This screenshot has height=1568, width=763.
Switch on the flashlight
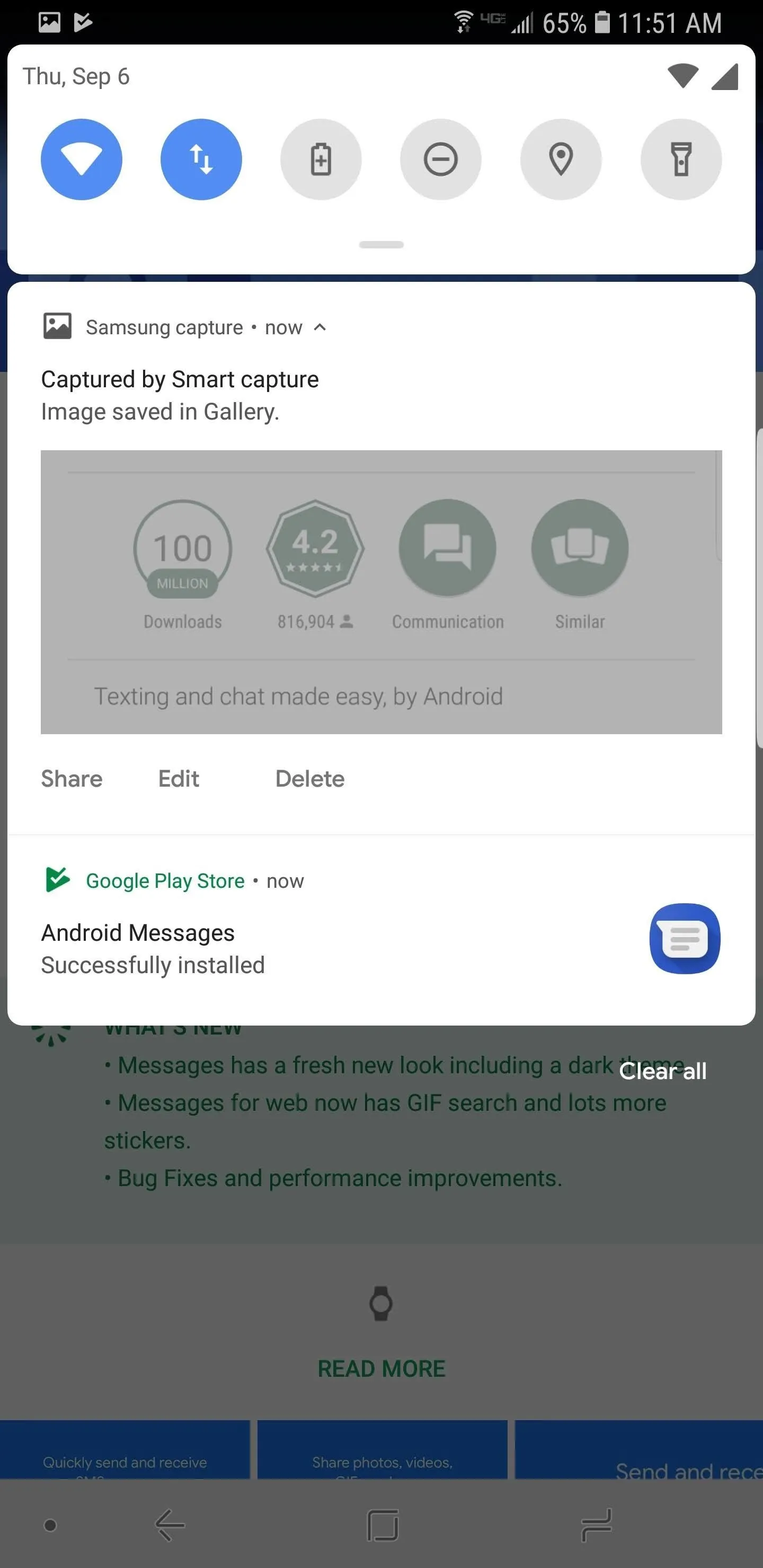coord(681,159)
